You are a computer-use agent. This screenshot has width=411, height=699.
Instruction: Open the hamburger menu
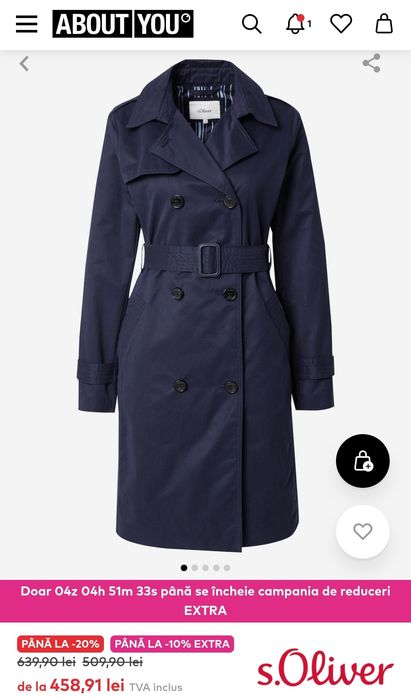(27, 24)
